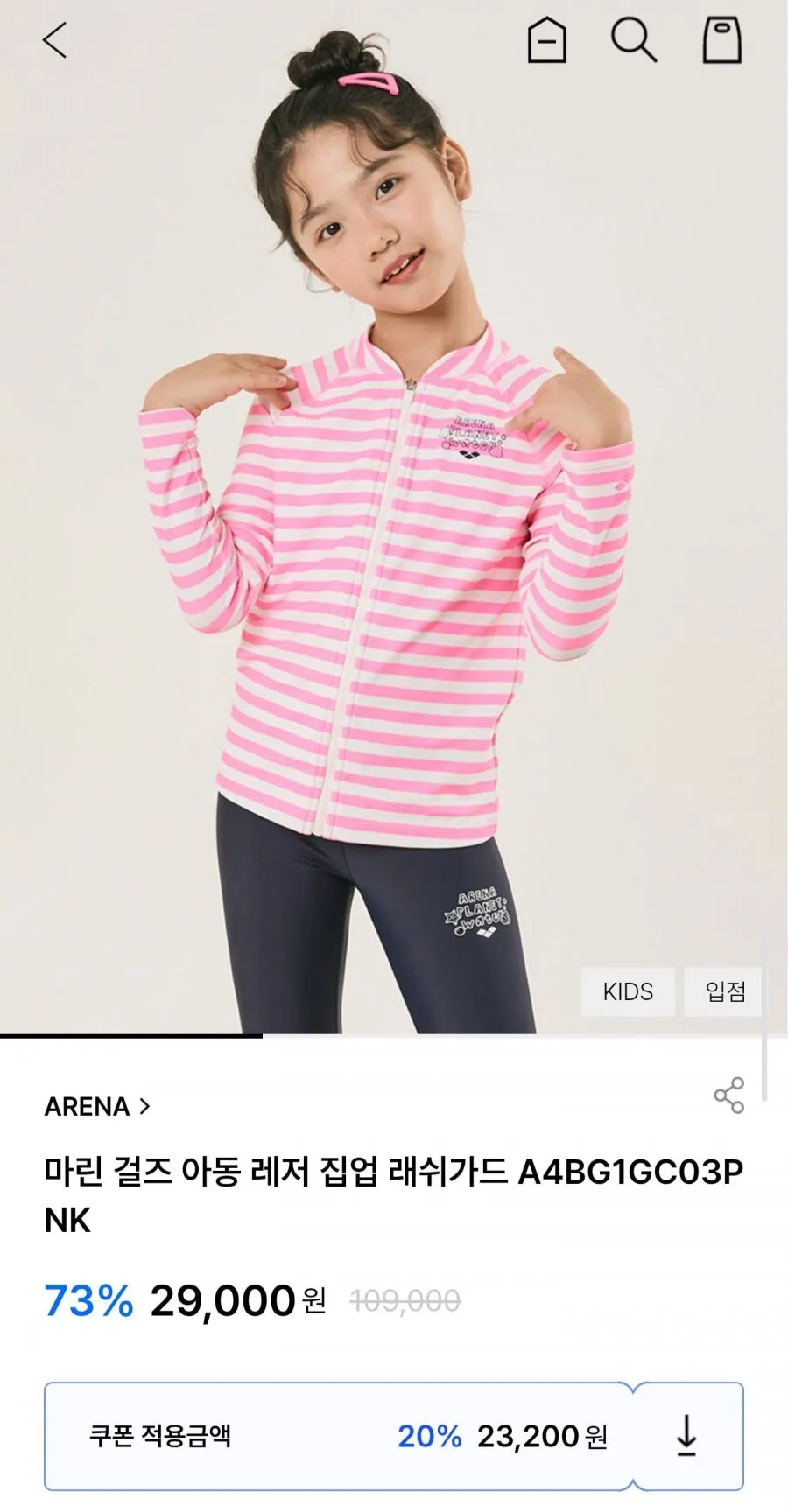Open the search magnifier
788x1512 pixels.
pyautogui.click(x=633, y=40)
